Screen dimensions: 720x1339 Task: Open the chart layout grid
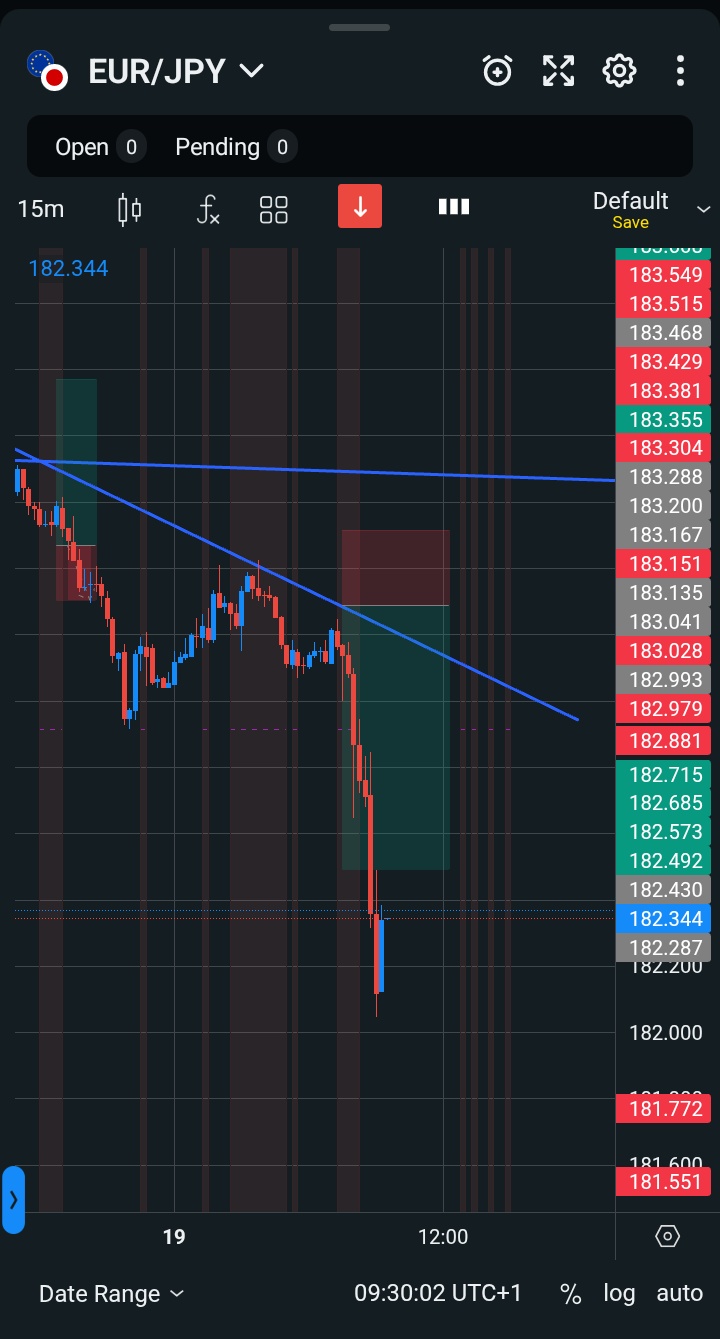coord(273,209)
